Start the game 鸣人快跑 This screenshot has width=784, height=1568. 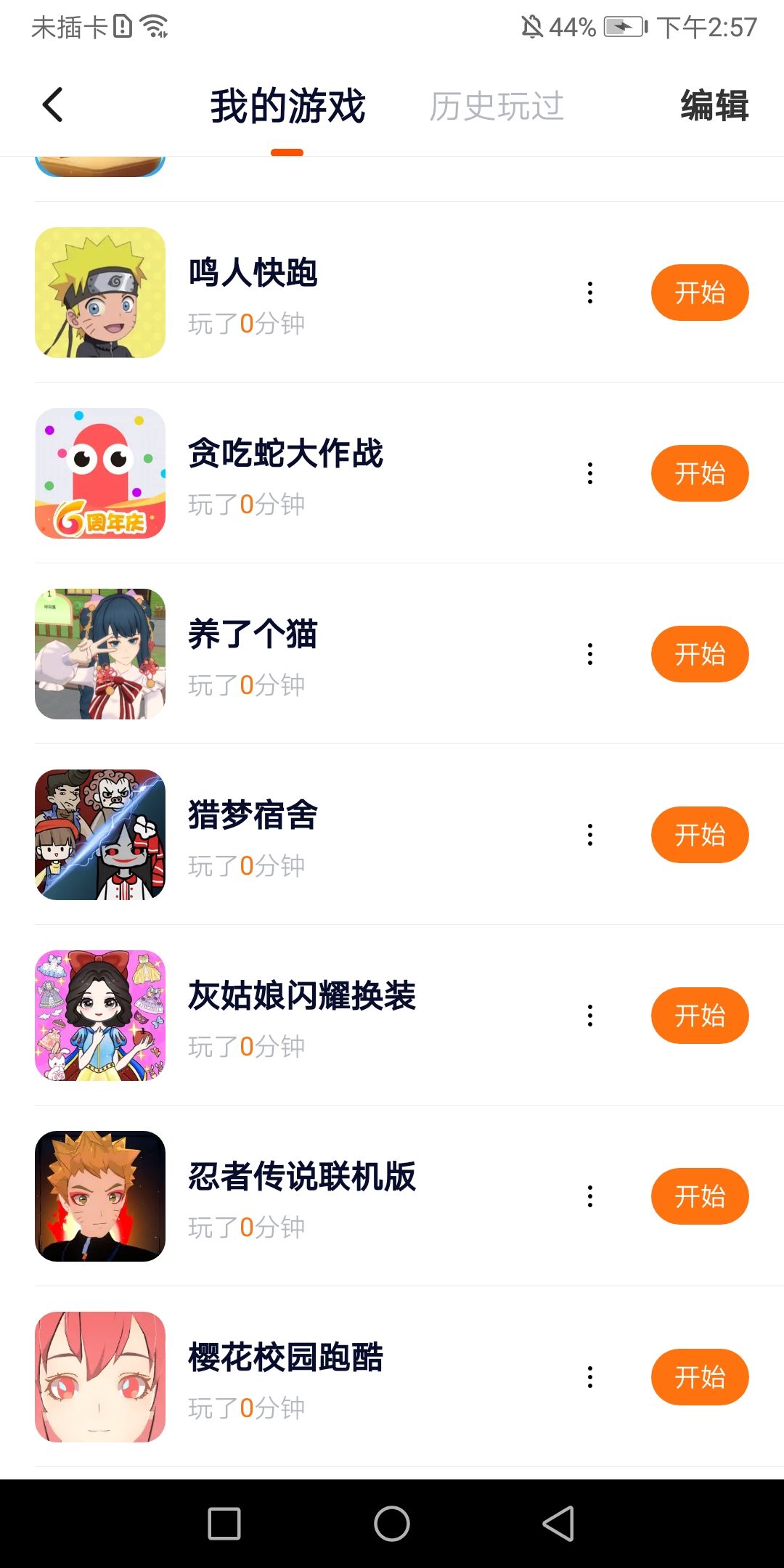[699, 293]
